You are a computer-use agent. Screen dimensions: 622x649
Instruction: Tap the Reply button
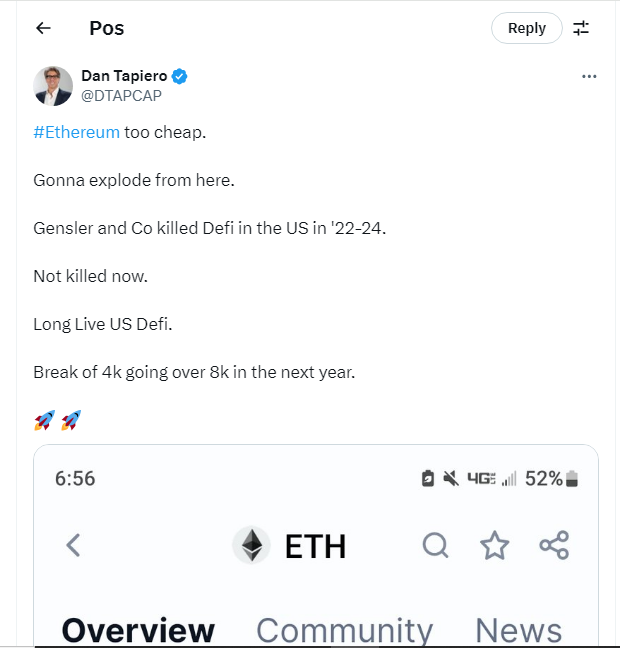click(x=526, y=28)
